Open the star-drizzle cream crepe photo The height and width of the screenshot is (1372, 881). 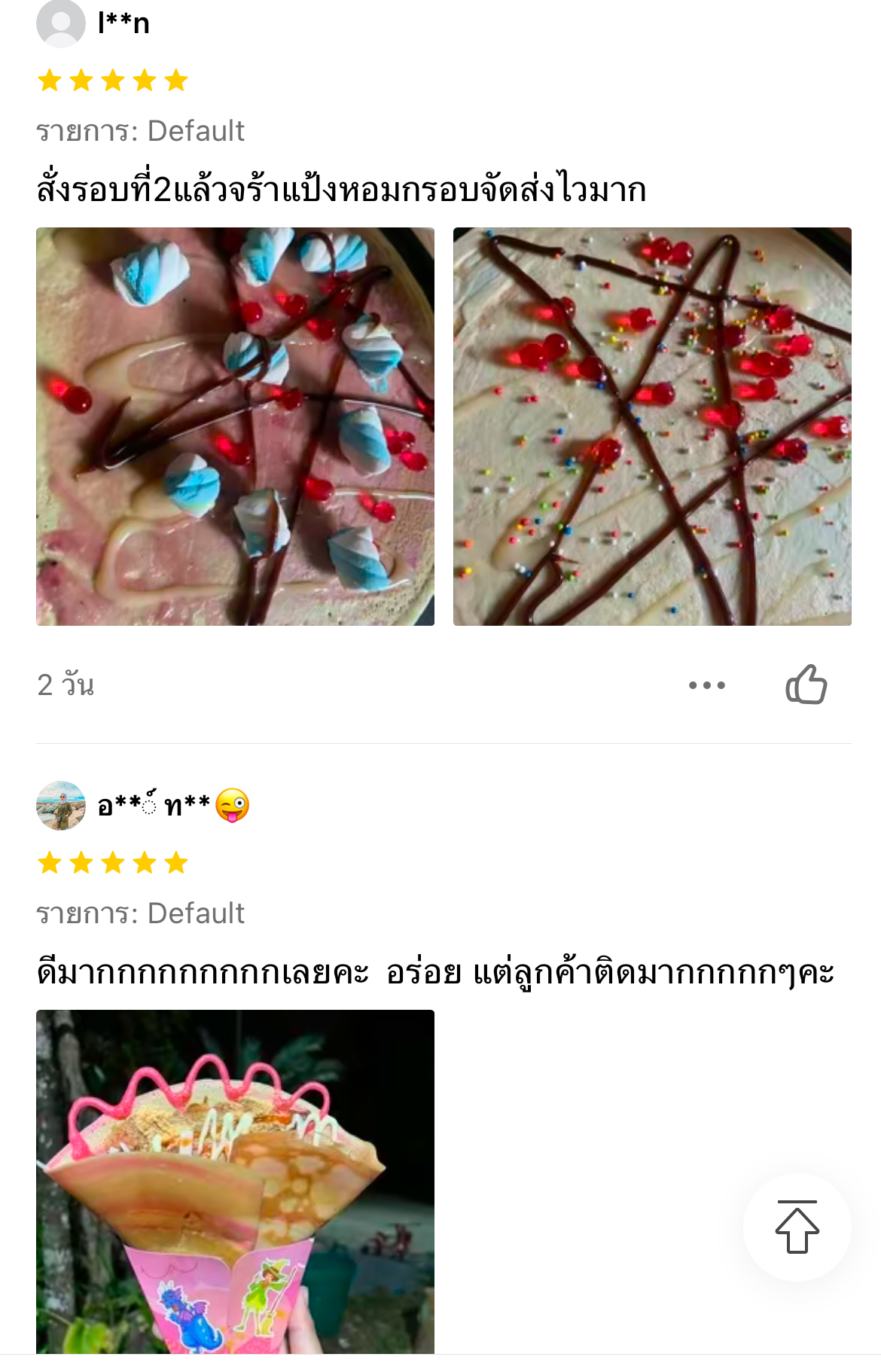tap(654, 425)
